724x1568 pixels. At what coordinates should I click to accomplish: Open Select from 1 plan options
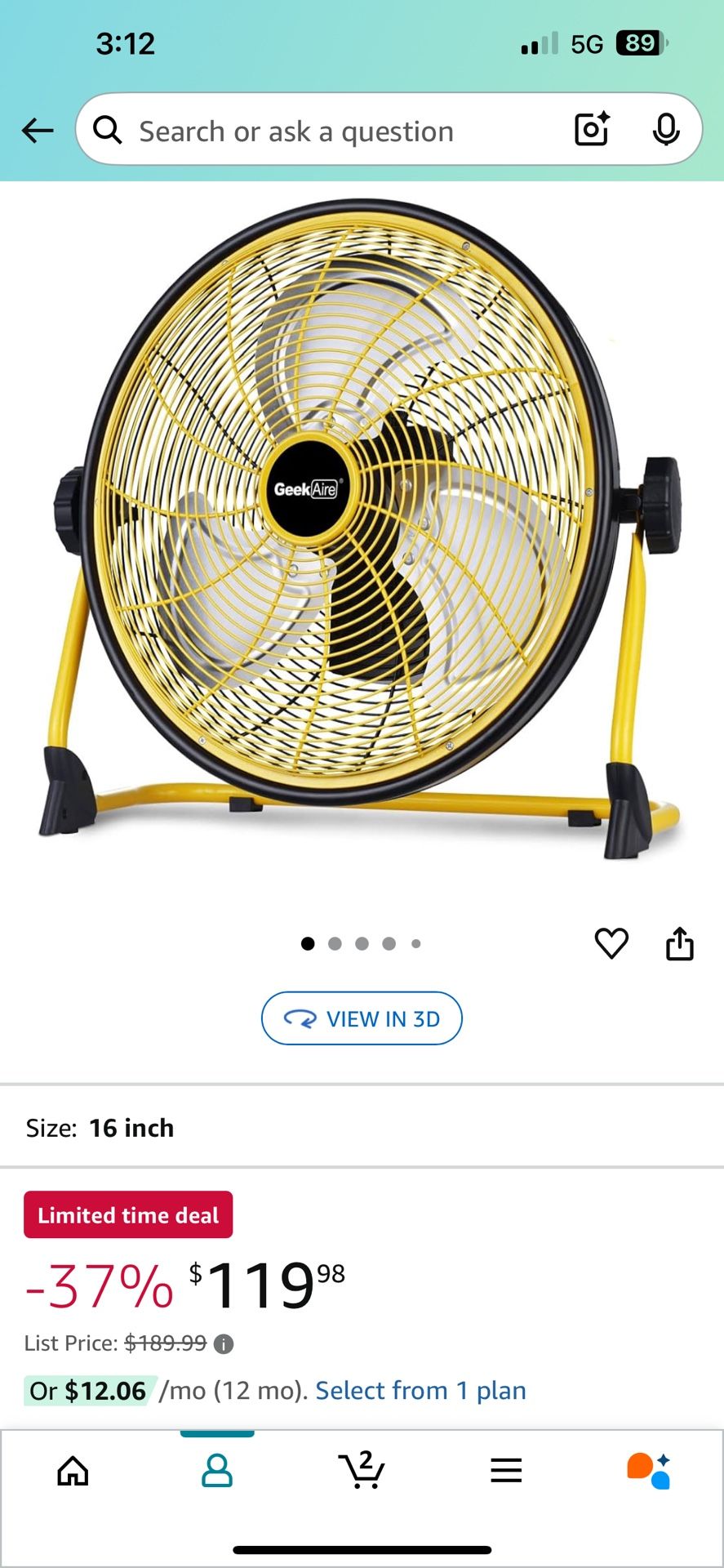coord(420,1390)
